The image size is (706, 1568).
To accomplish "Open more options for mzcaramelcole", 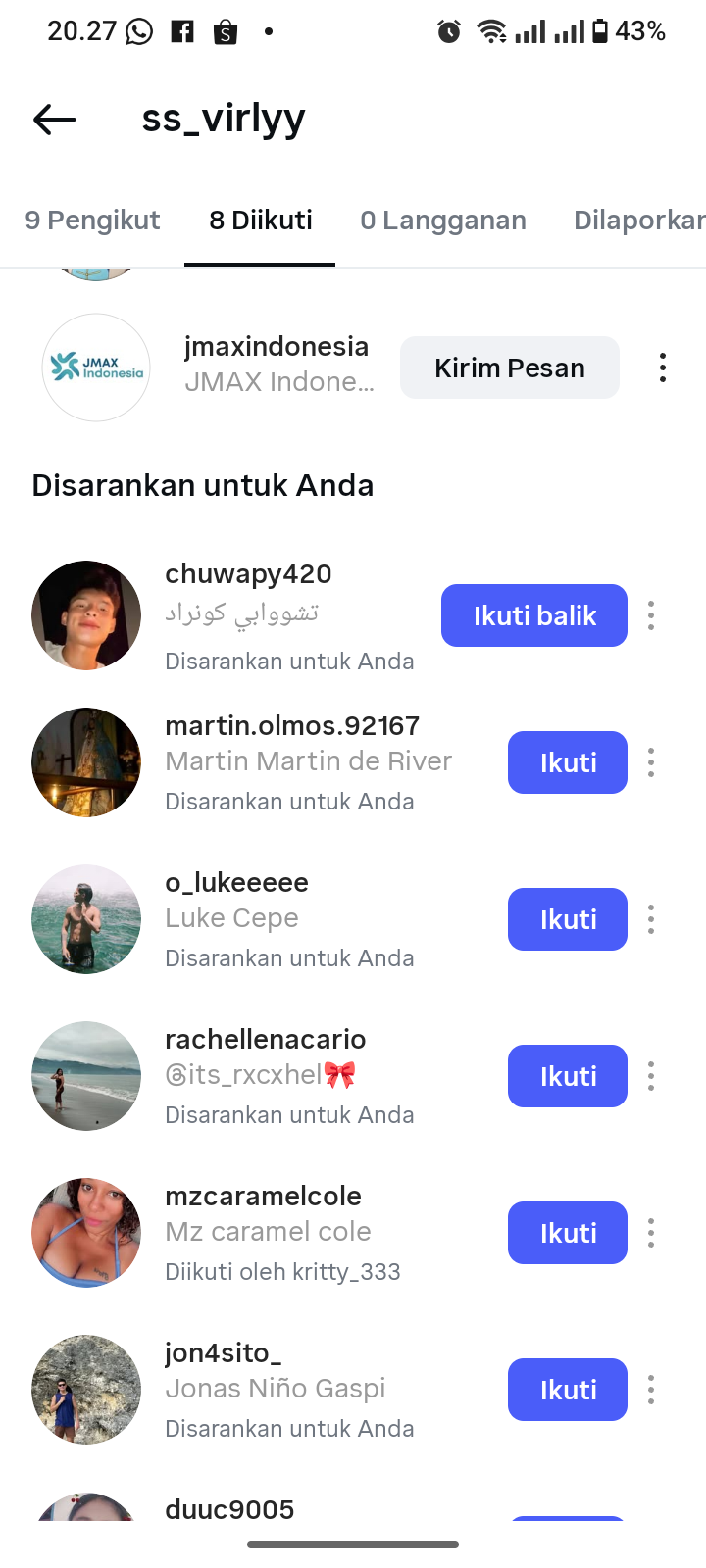I will pos(651,1233).
